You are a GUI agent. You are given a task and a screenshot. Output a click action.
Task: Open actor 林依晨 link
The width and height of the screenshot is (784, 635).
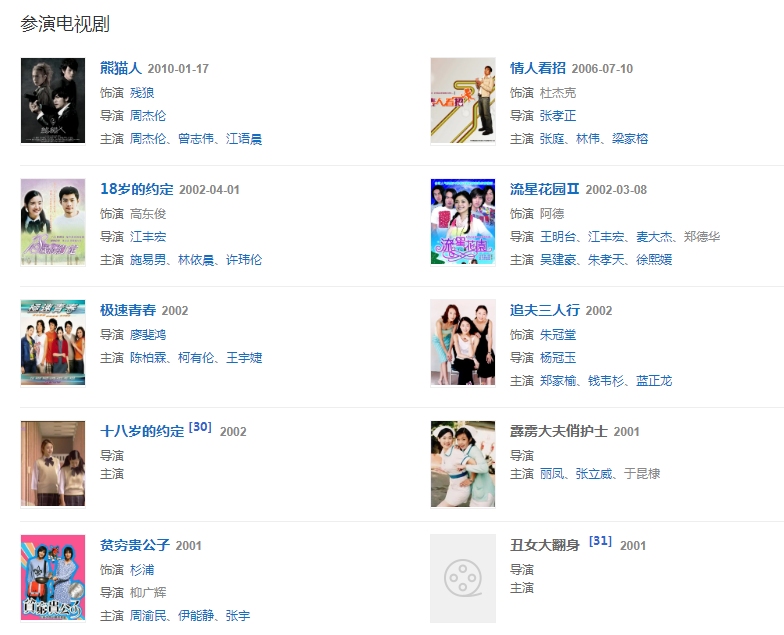(x=196, y=259)
